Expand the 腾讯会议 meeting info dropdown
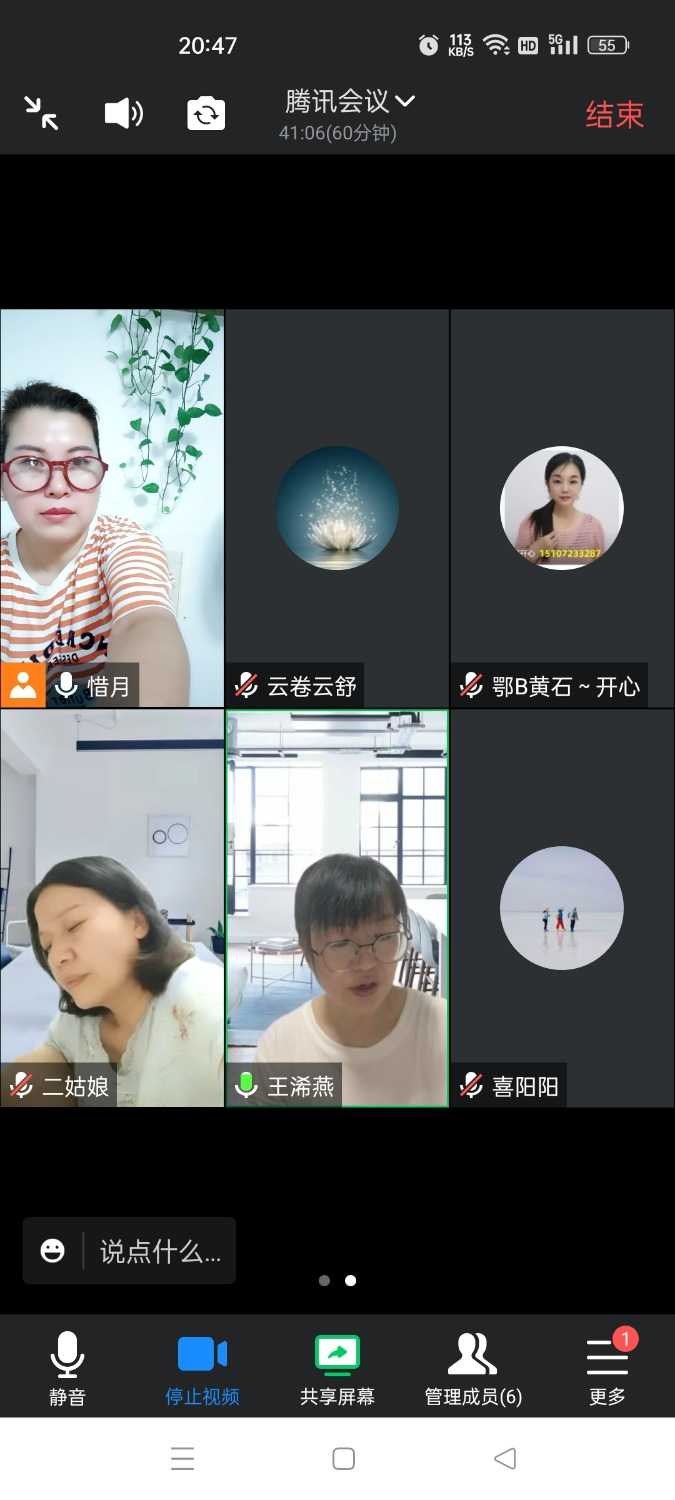The width and height of the screenshot is (675, 1500). 349,102
